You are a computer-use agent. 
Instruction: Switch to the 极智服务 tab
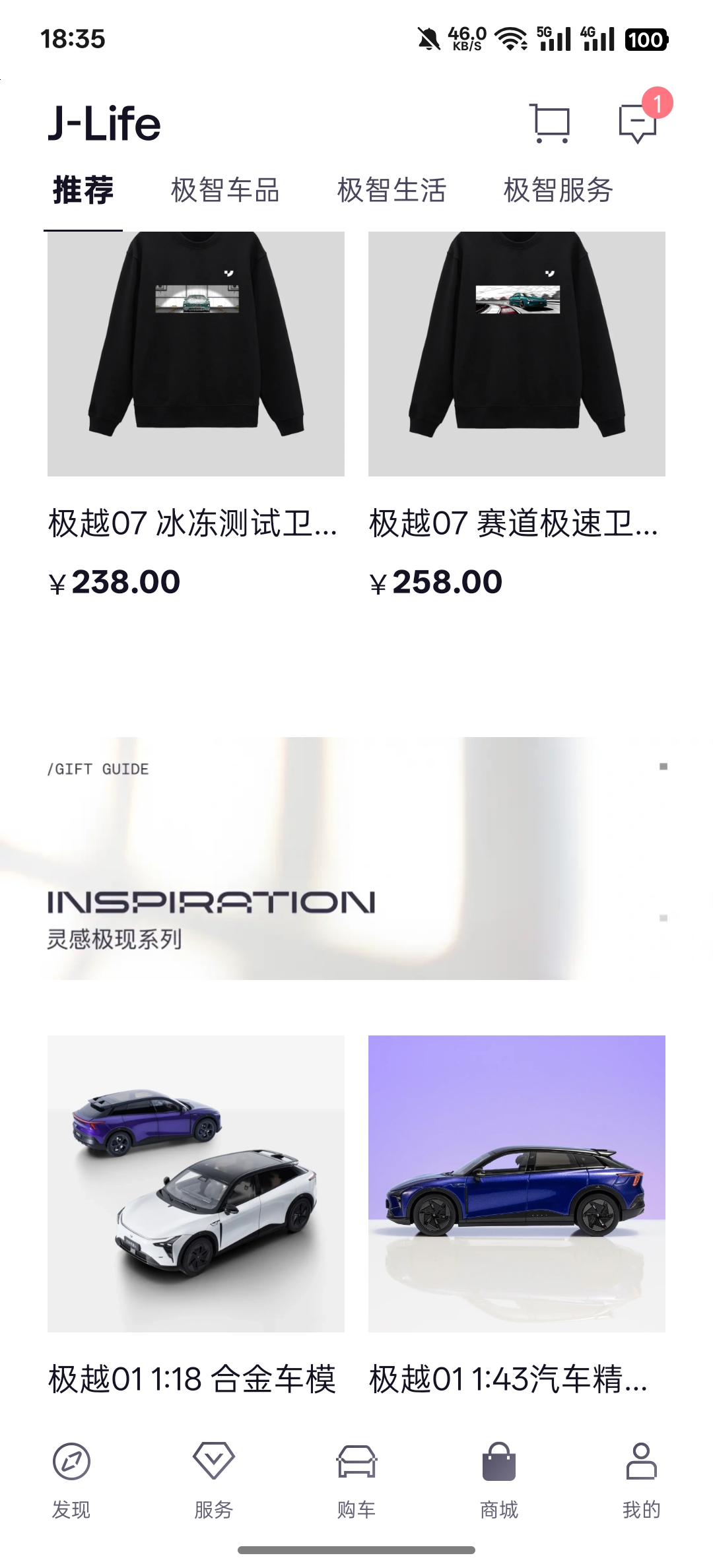558,190
